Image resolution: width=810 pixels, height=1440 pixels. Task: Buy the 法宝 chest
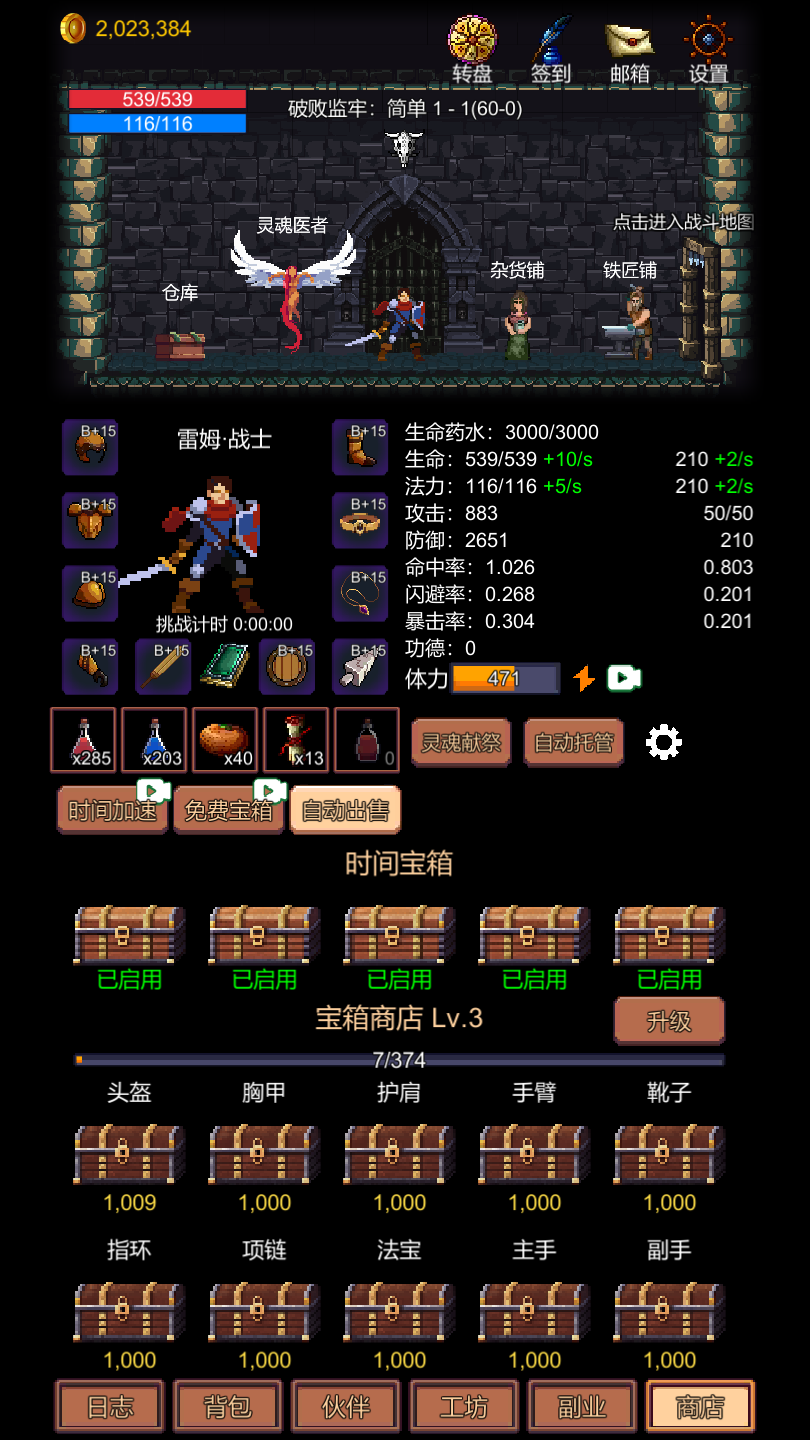coord(400,1312)
